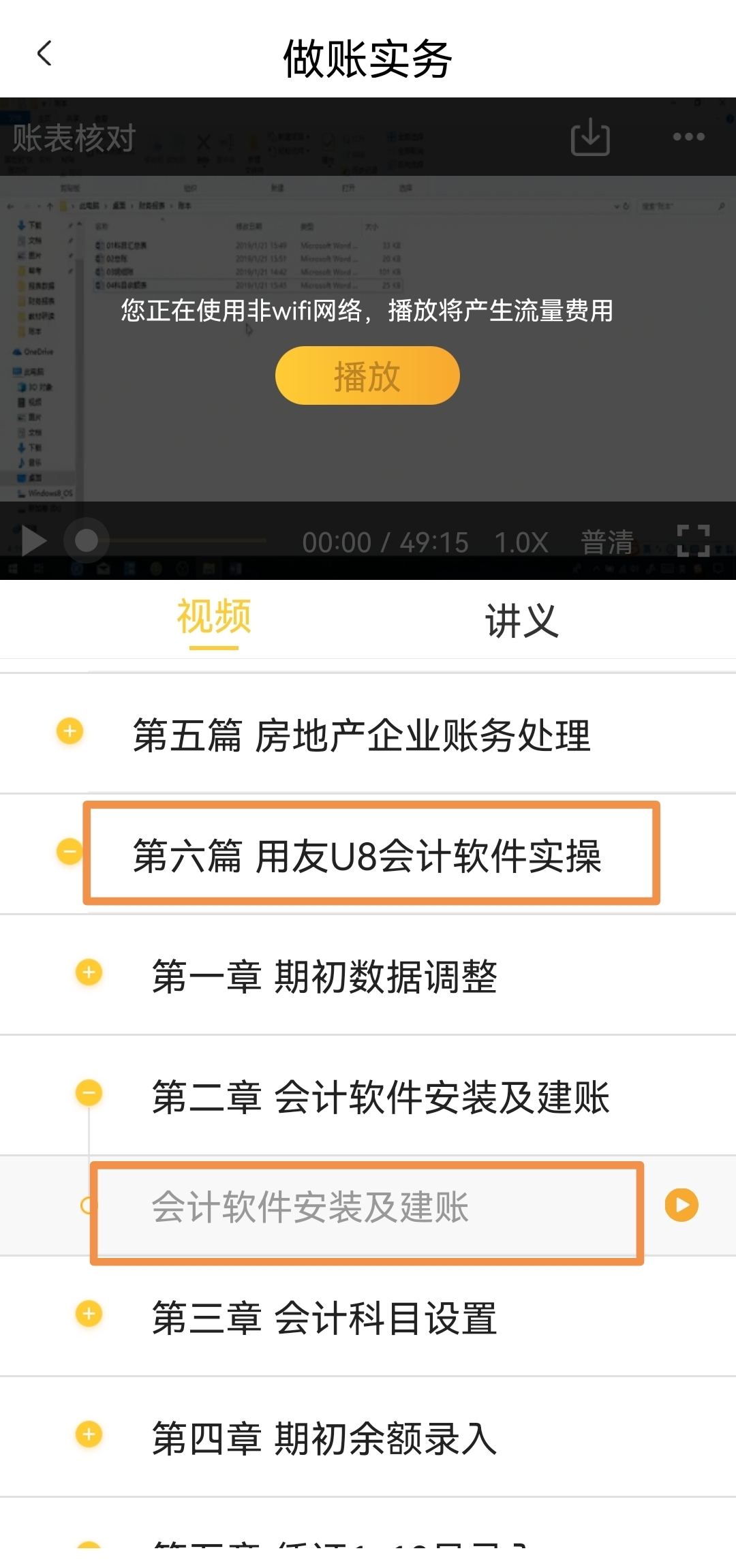Enter fullscreen mode
Screen dimensions: 736x1568
(694, 541)
